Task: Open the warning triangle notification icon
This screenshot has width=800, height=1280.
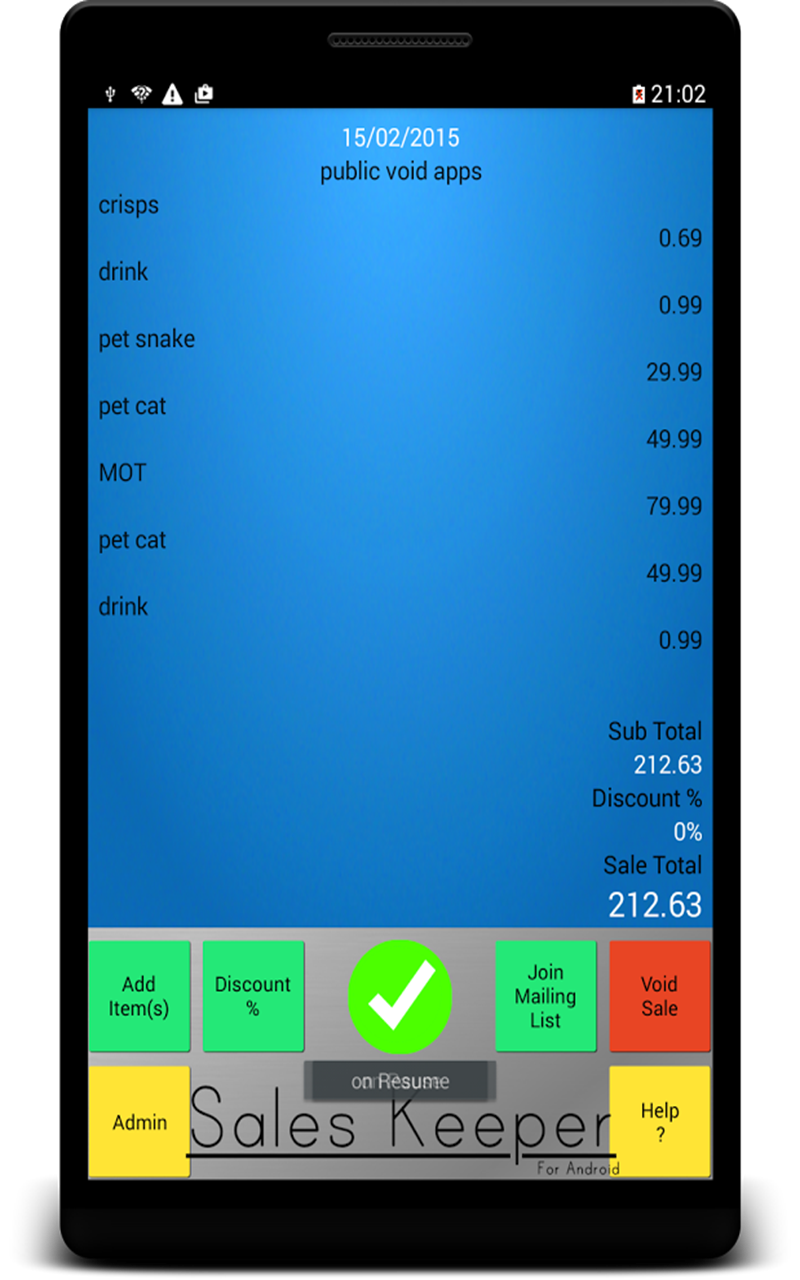Action: (x=172, y=93)
